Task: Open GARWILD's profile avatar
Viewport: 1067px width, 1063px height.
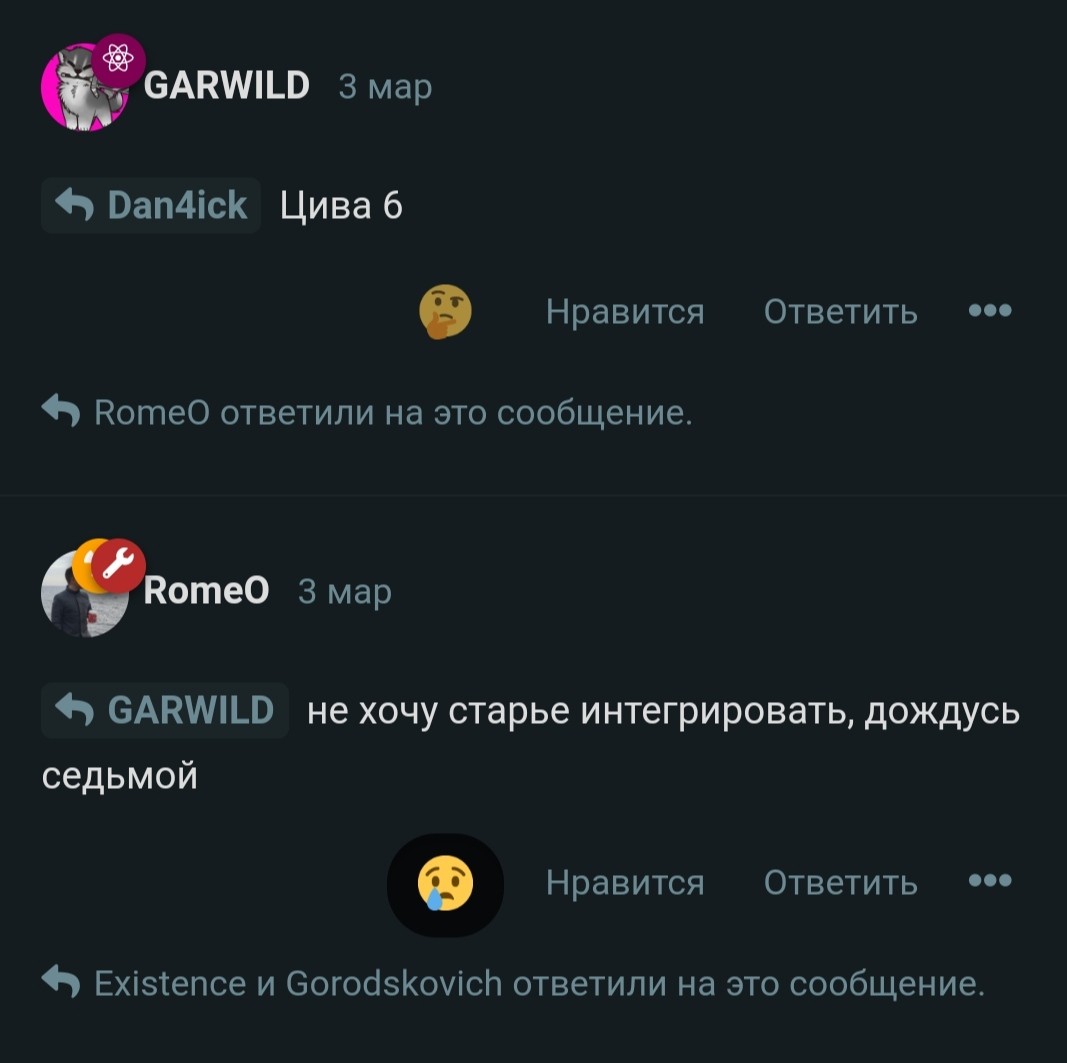Action: 82,90
